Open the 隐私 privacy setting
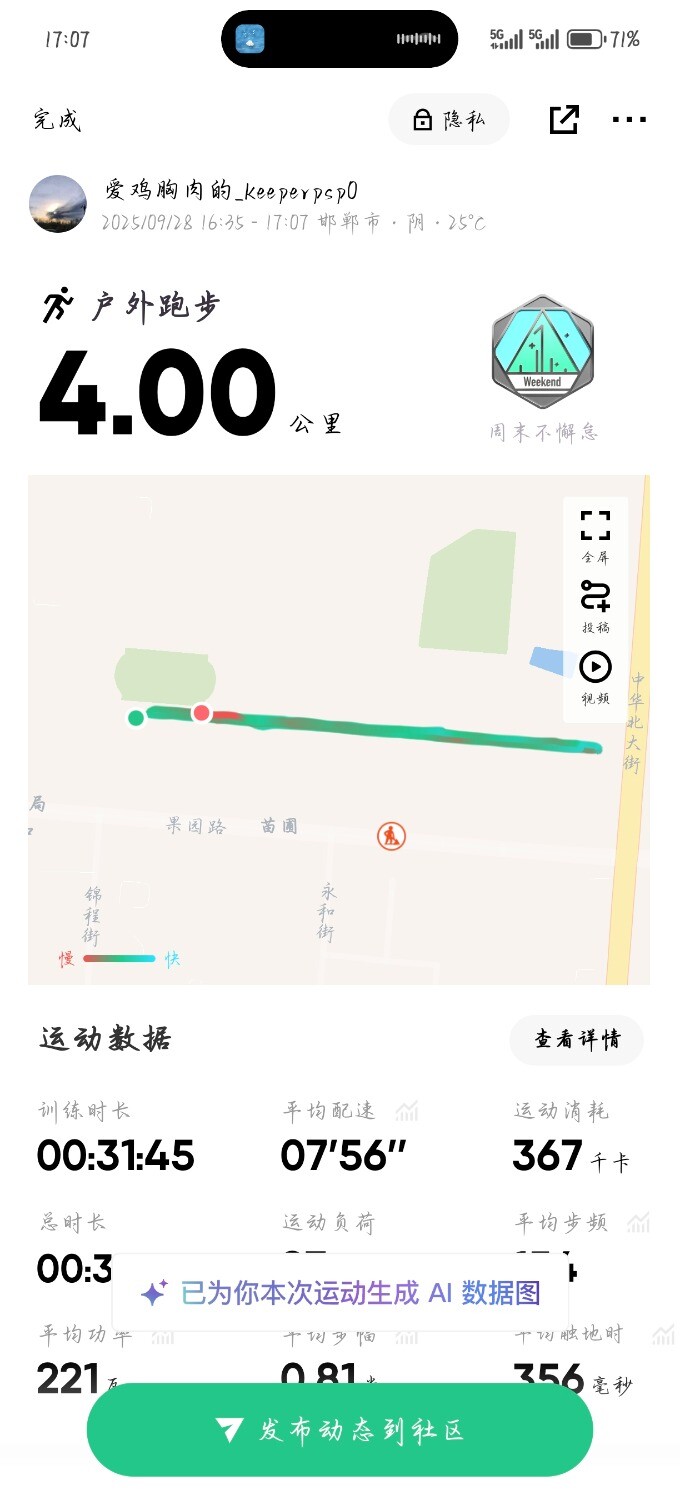Viewport: 680px width, 1500px height. pyautogui.click(x=449, y=120)
